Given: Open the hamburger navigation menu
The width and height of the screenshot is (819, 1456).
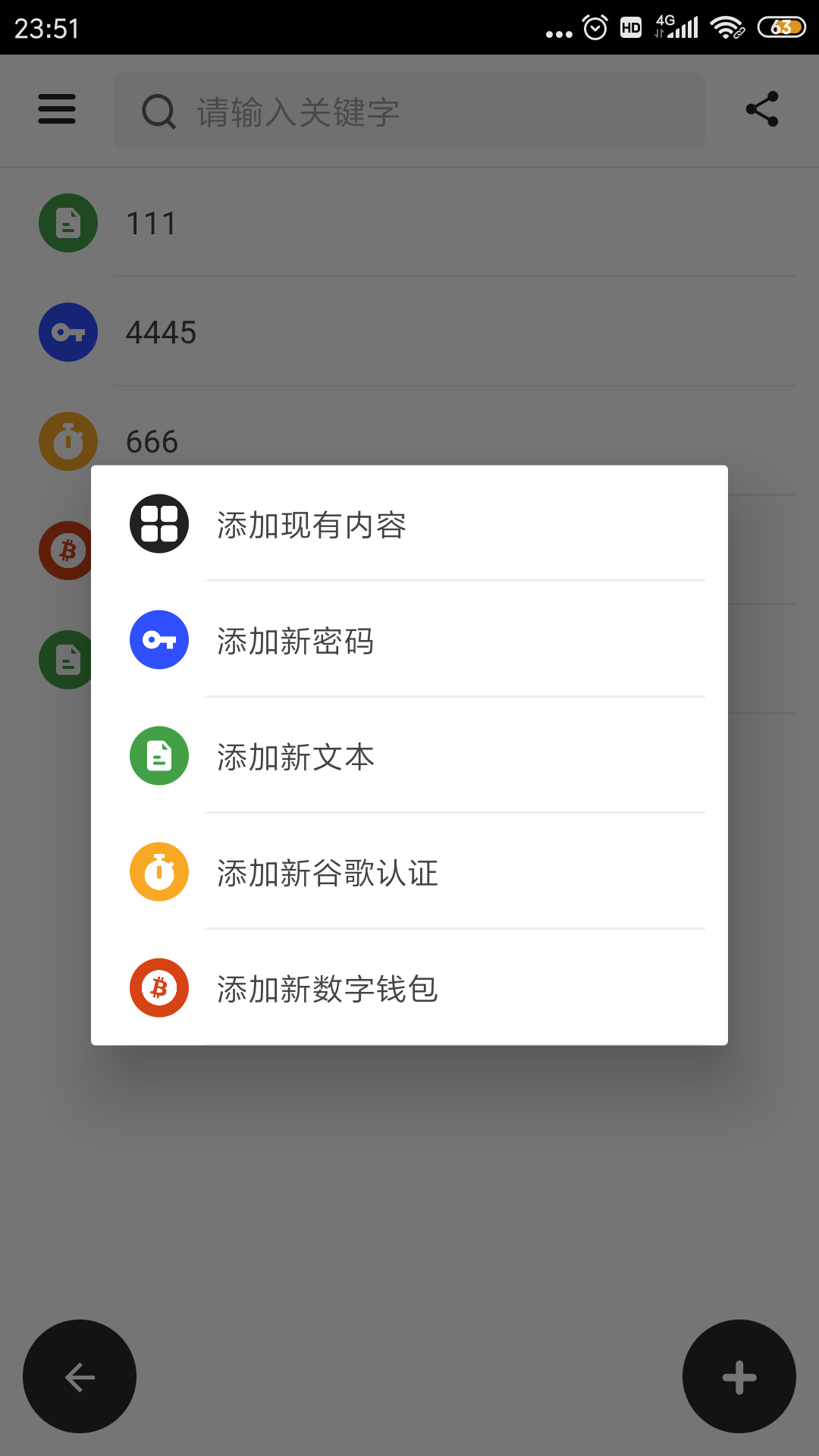Looking at the screenshot, I should (x=57, y=109).
